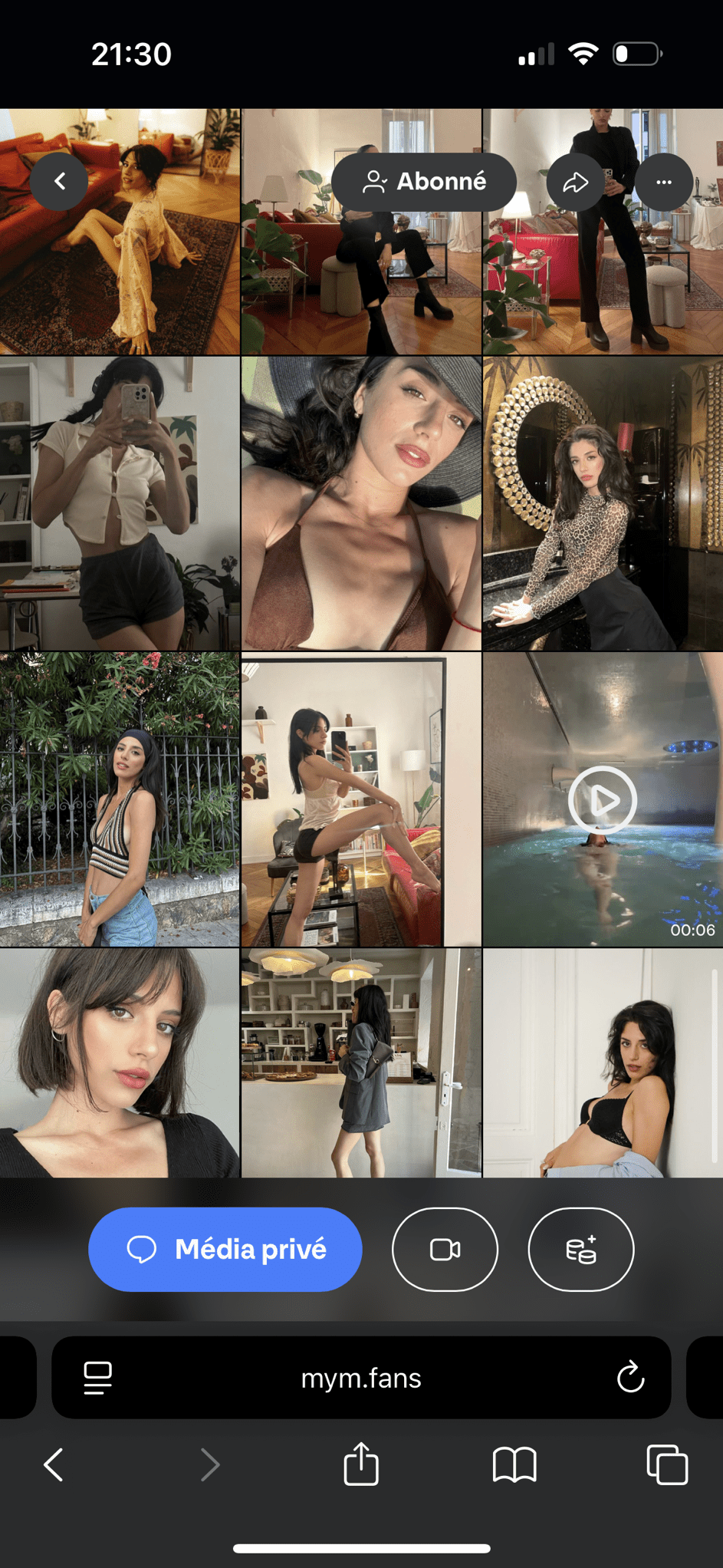Tap the mym.fans address bar
723x1568 pixels.
coord(361,1378)
